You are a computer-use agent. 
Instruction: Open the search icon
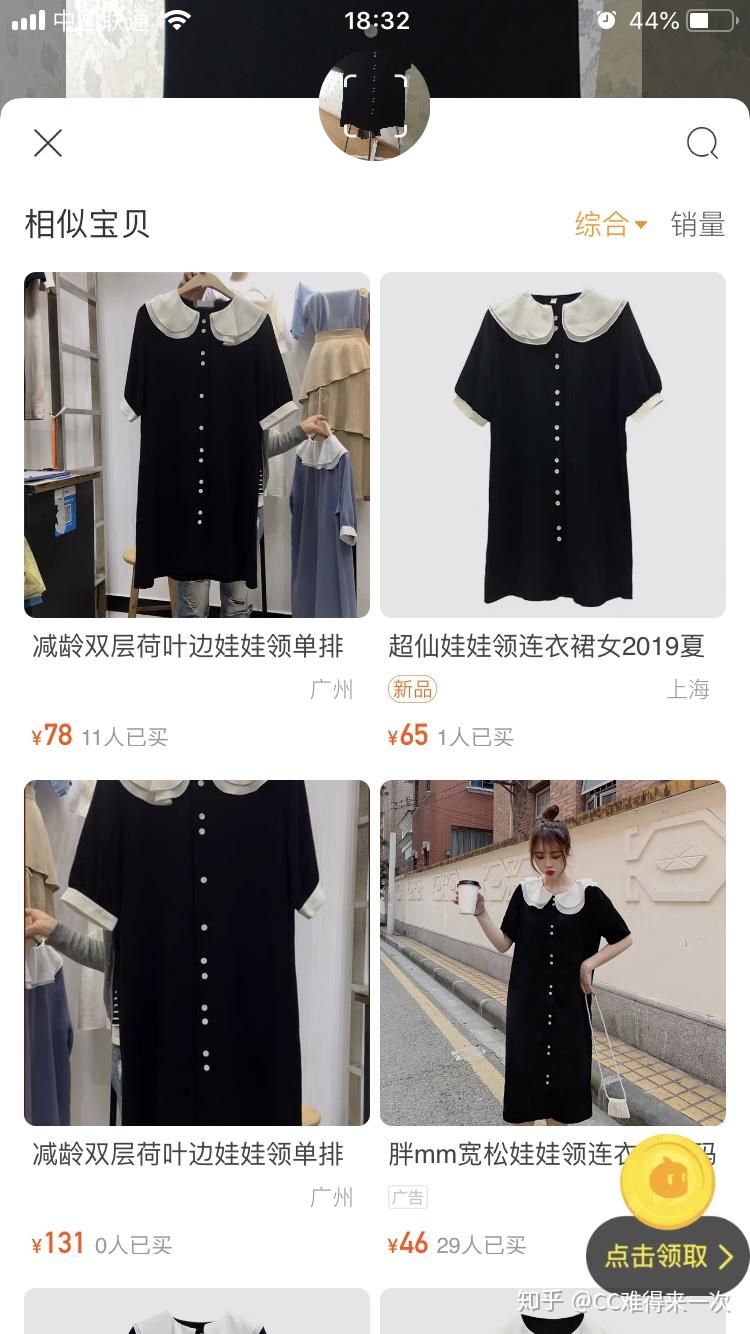702,144
